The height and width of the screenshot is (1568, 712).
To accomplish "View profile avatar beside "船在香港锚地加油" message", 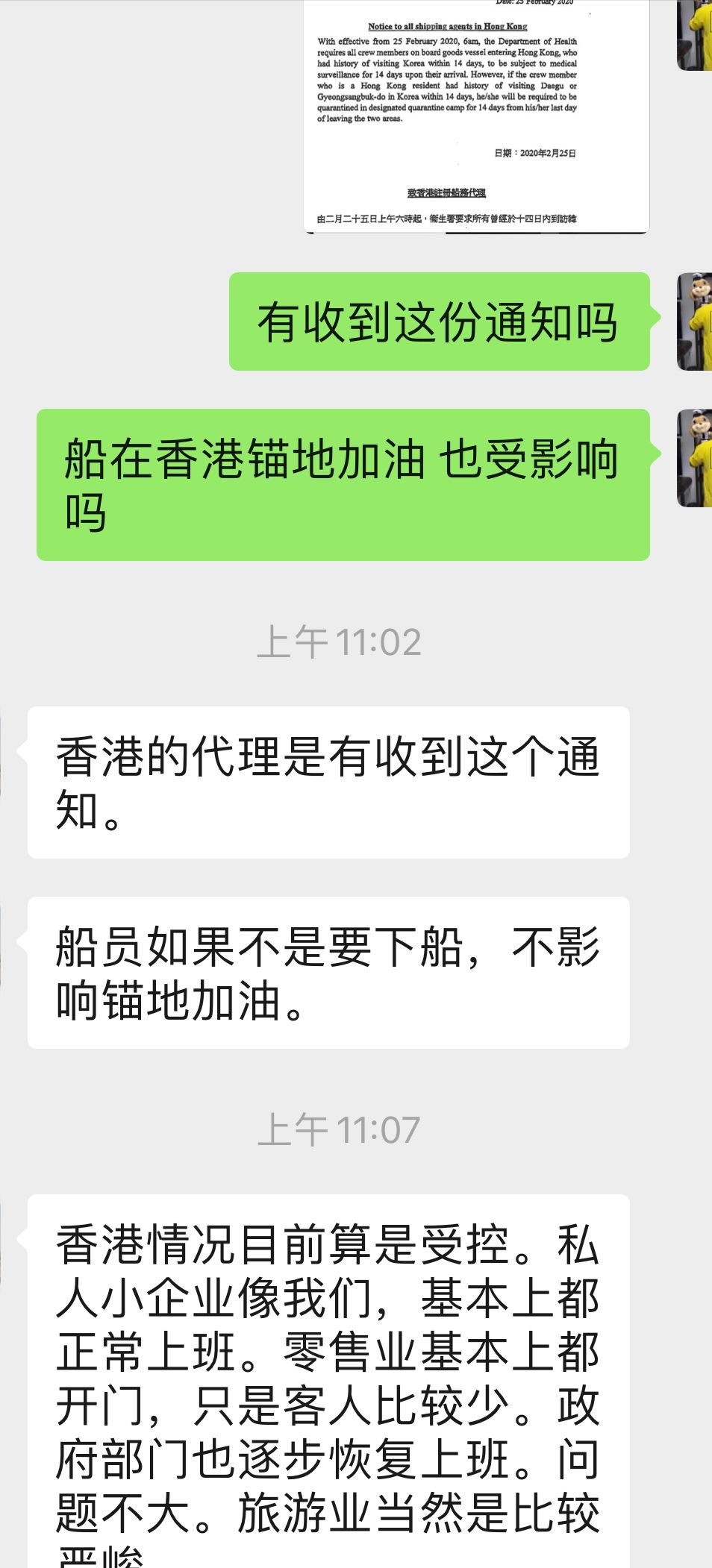I will pos(695,458).
